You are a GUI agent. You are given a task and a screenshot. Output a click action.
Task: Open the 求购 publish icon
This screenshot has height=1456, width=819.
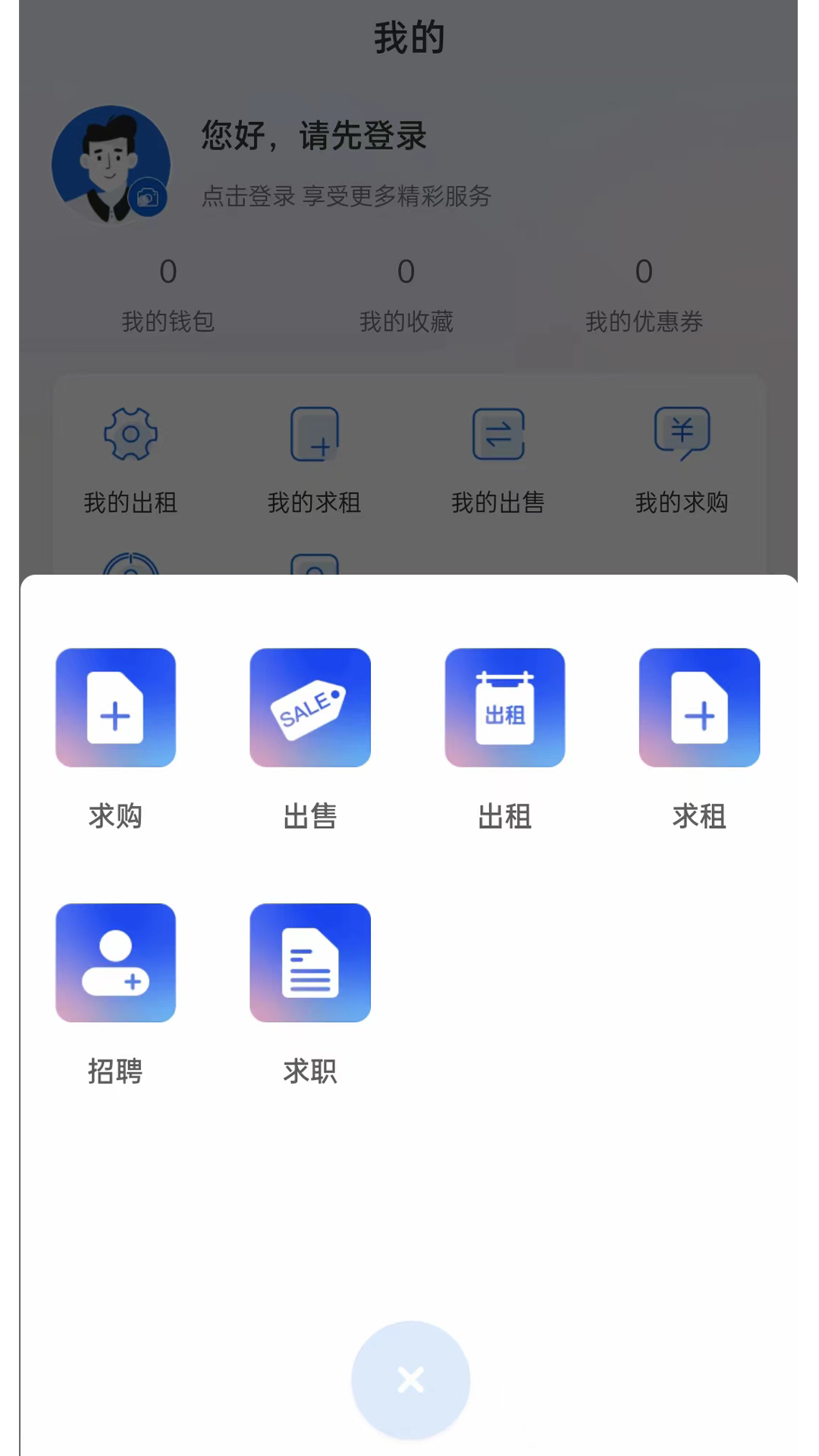pos(115,707)
